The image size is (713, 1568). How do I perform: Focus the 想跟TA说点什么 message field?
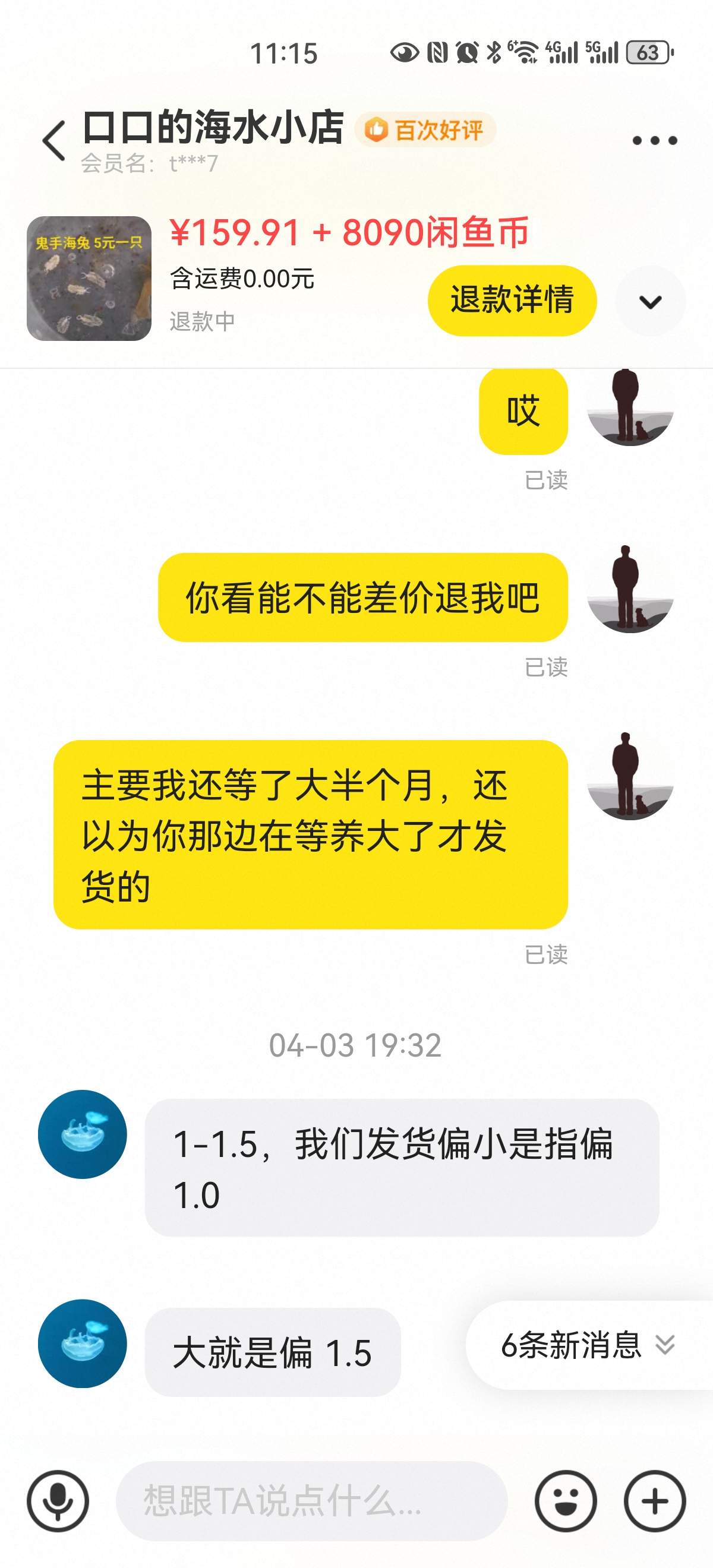tap(311, 1501)
